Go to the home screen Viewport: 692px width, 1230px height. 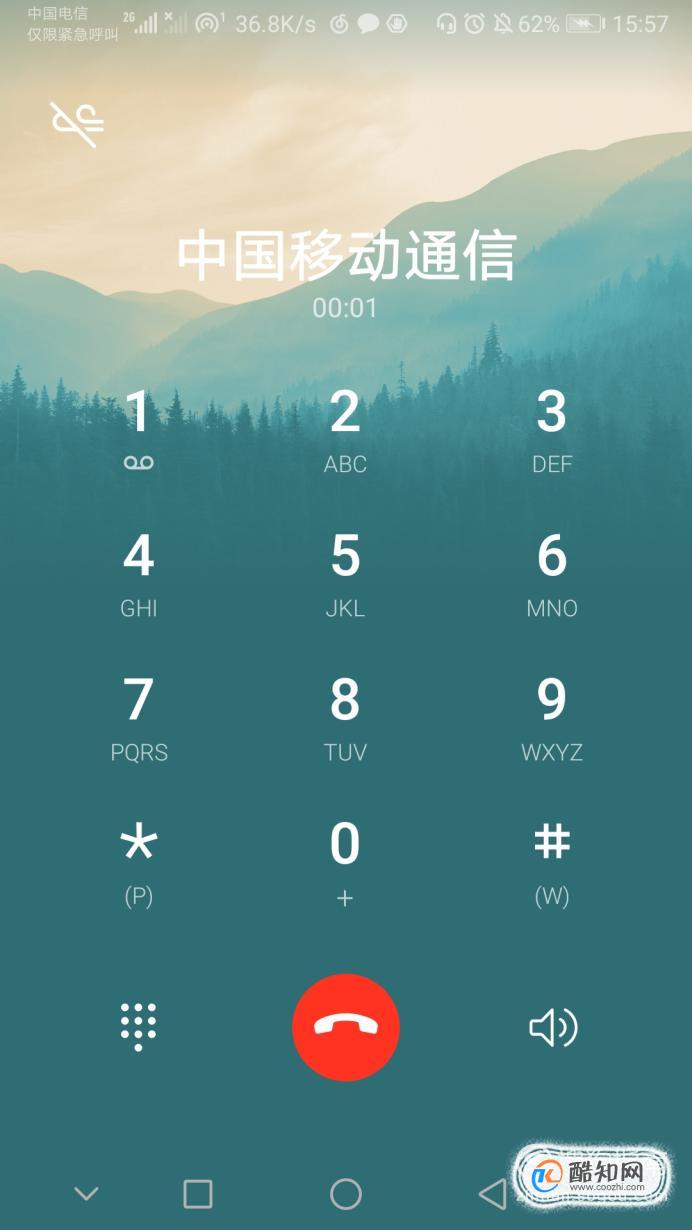click(345, 1193)
